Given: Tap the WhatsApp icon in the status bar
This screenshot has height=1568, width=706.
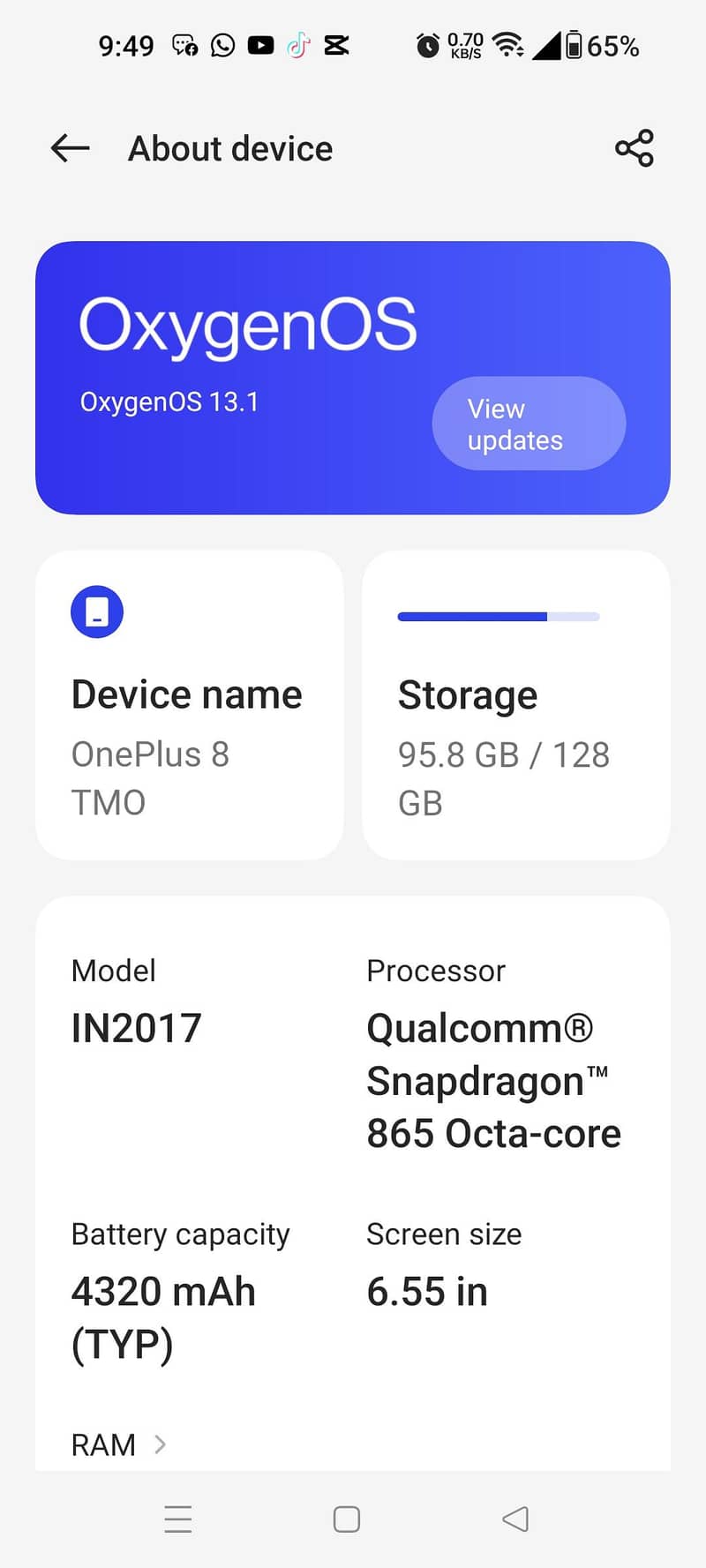Looking at the screenshot, I should pos(221,46).
